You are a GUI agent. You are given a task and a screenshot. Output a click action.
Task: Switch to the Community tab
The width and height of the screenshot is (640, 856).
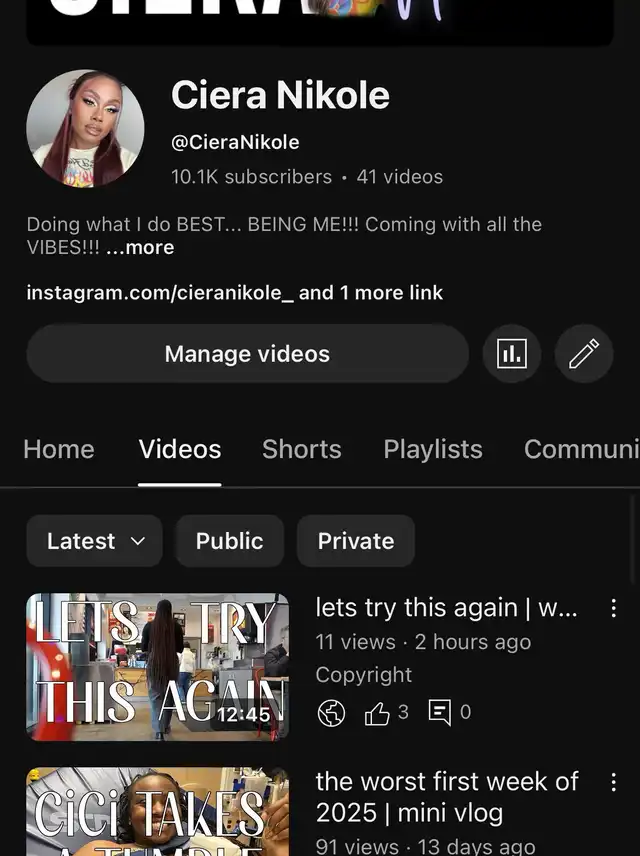click(580, 450)
